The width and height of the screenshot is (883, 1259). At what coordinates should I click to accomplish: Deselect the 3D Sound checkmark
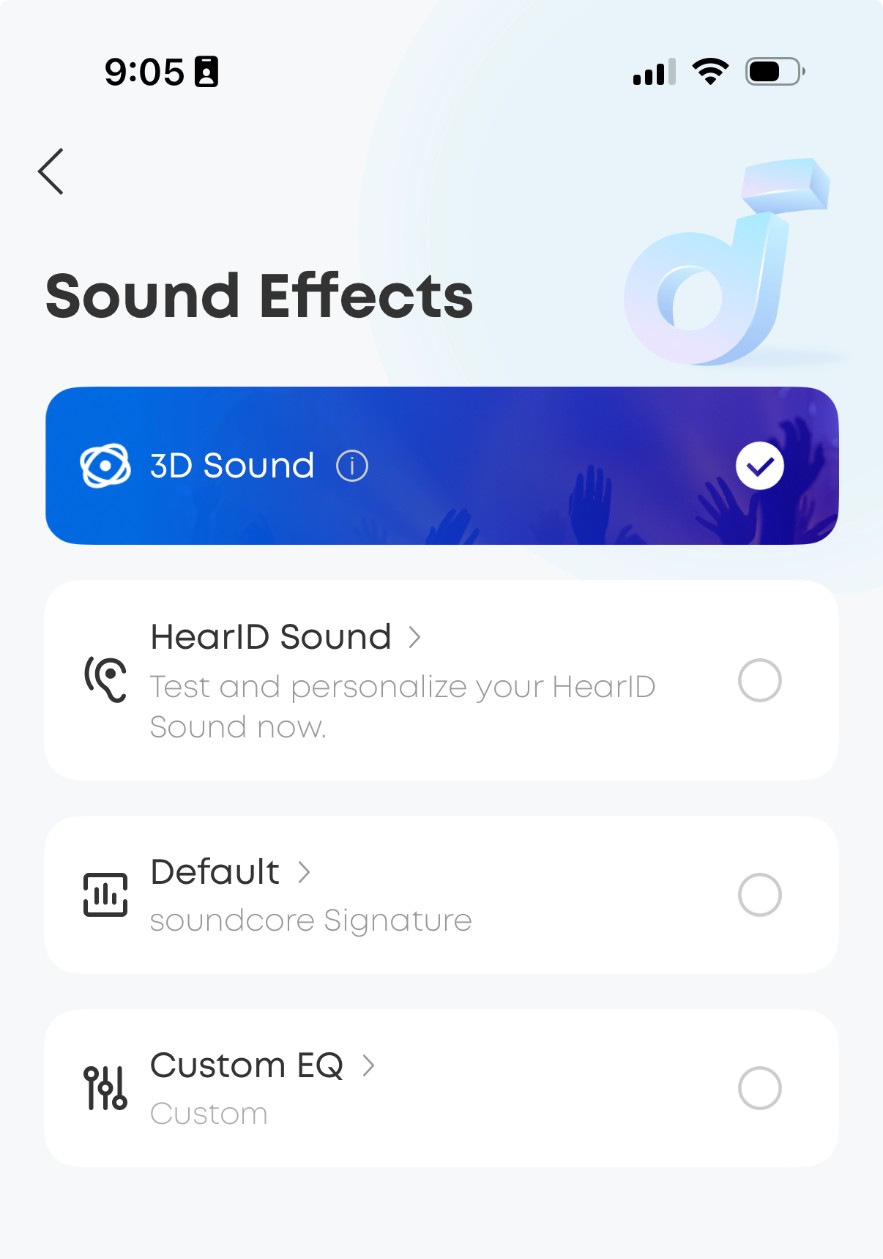(760, 466)
